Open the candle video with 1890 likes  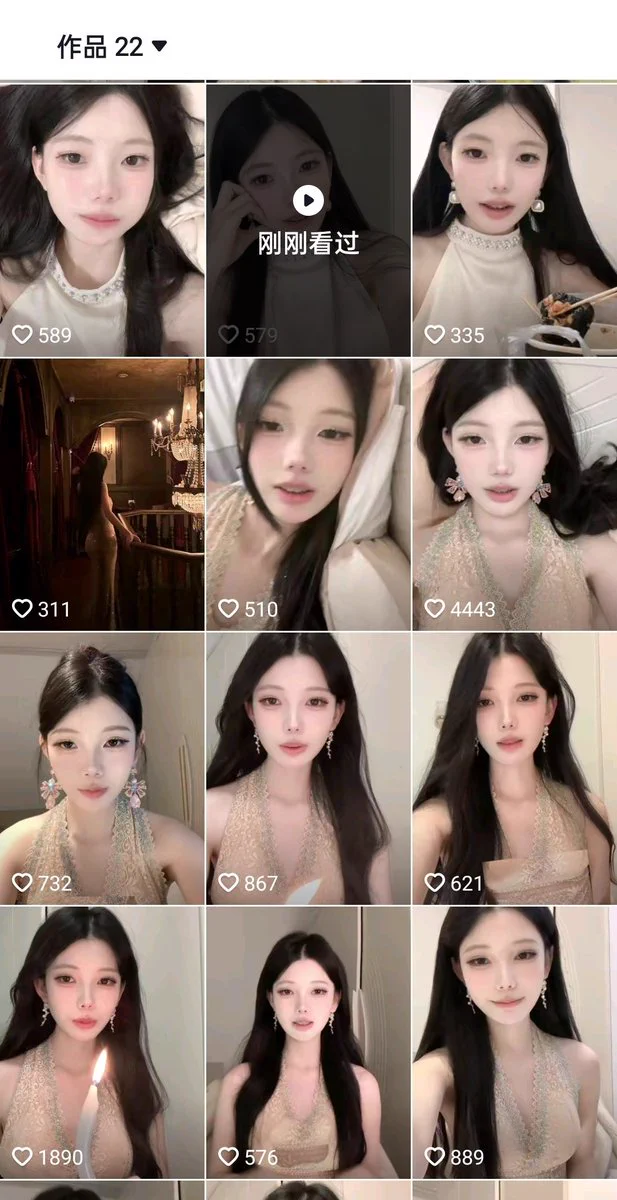click(102, 1042)
